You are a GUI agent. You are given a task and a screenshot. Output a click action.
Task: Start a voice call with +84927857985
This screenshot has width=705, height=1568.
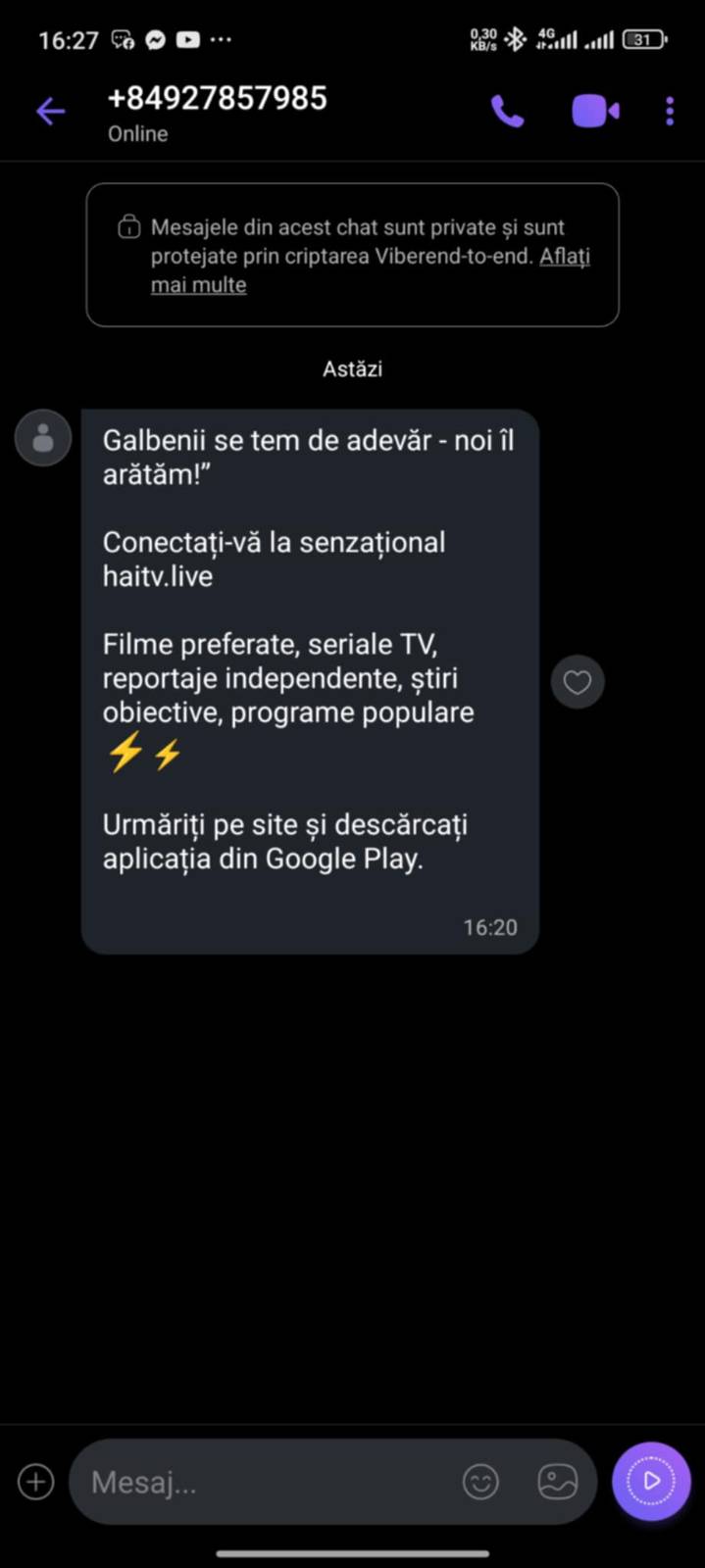[x=507, y=112]
